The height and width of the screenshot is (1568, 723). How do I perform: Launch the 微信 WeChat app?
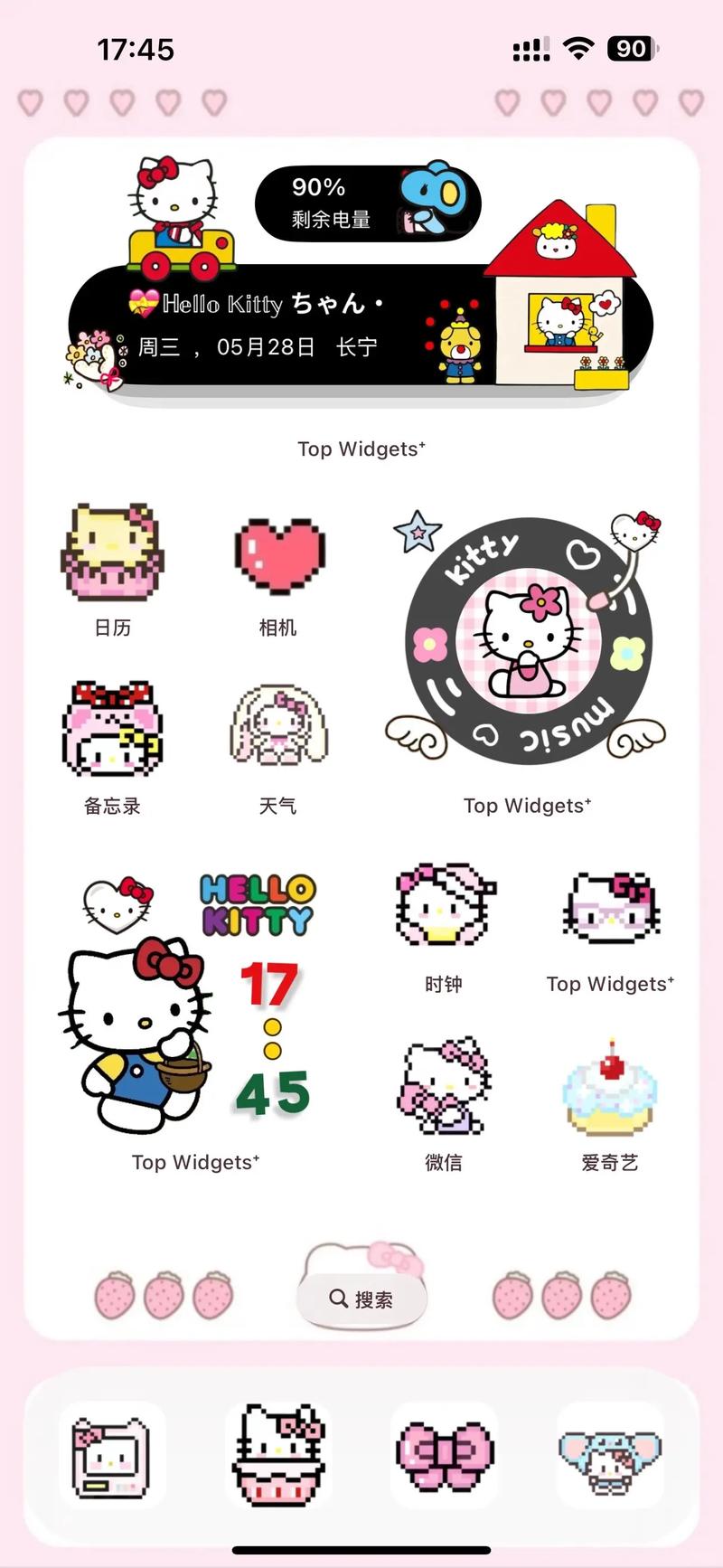coord(444,1085)
